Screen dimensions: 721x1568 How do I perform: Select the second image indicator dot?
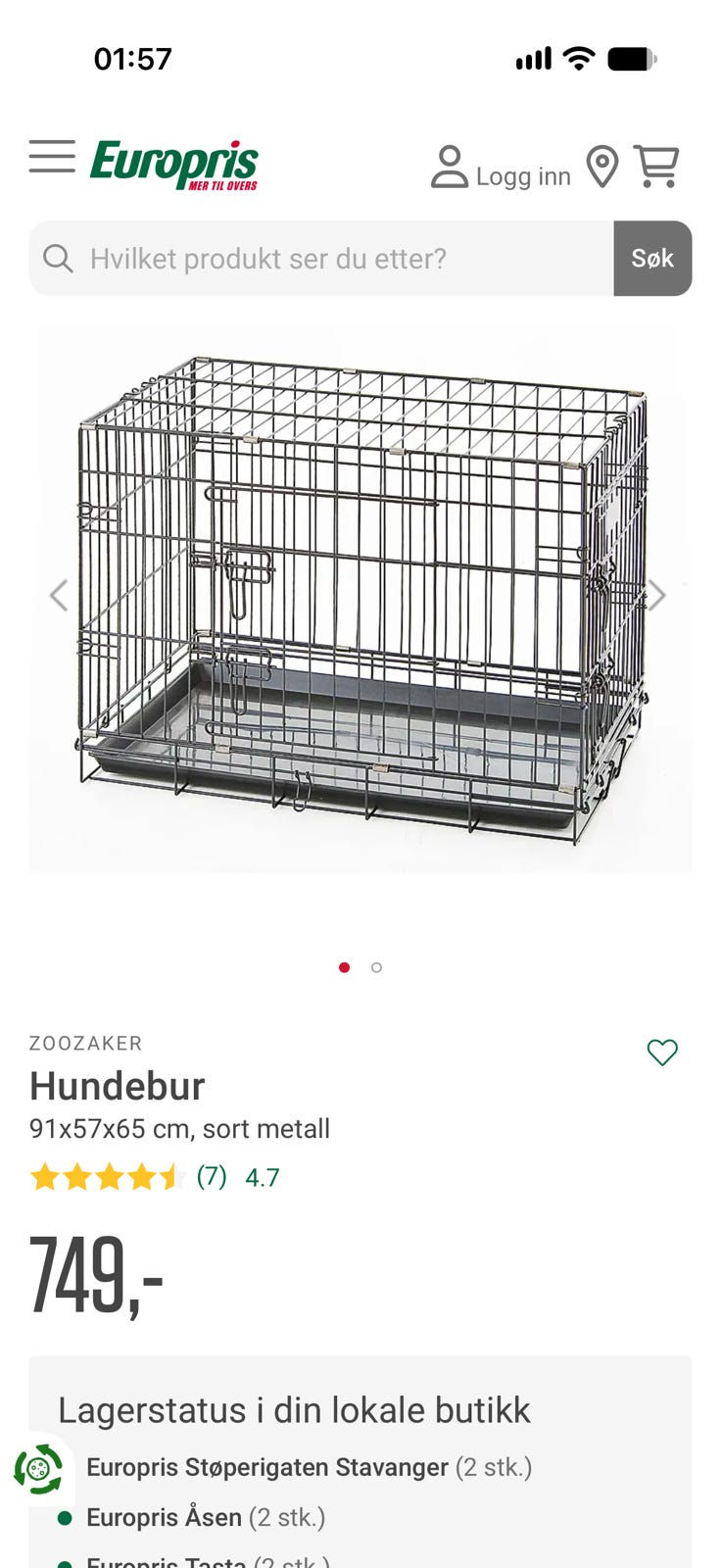[x=376, y=967]
